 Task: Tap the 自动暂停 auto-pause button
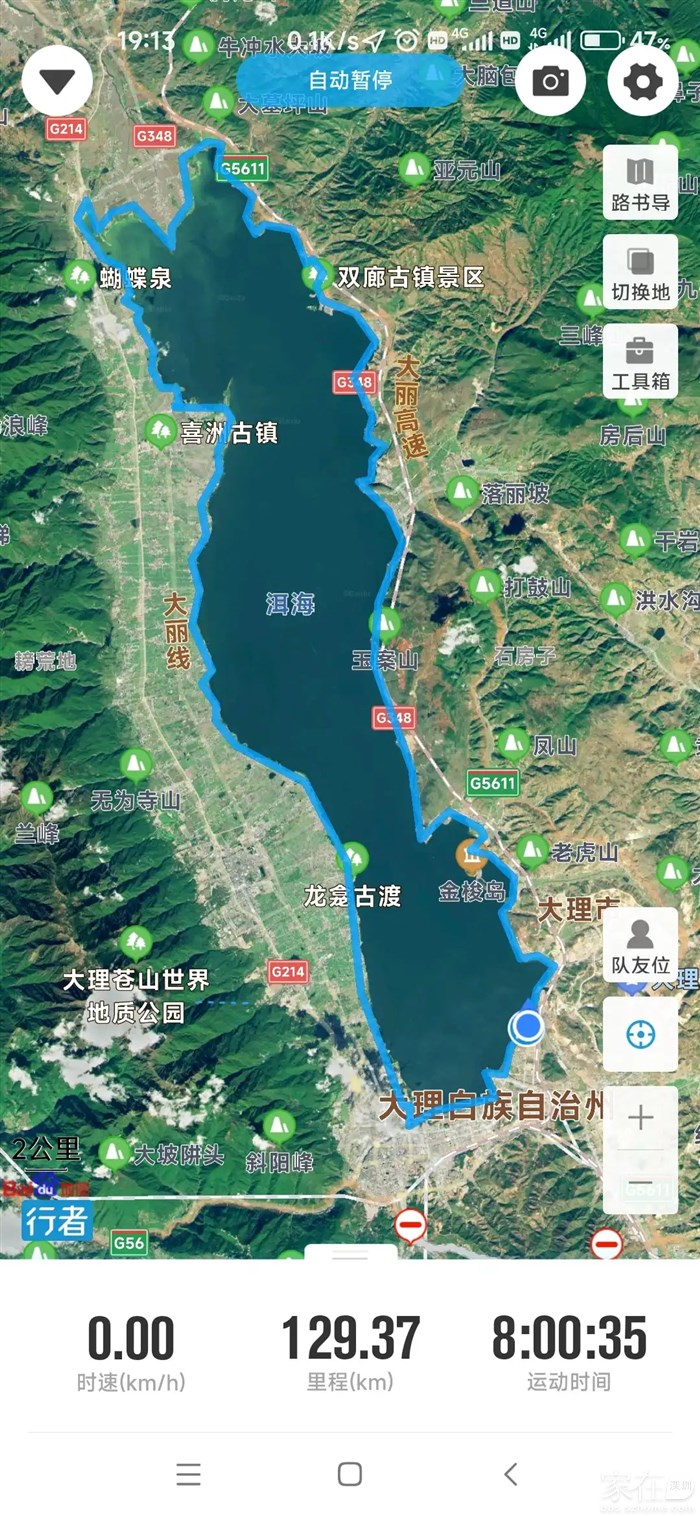click(349, 80)
